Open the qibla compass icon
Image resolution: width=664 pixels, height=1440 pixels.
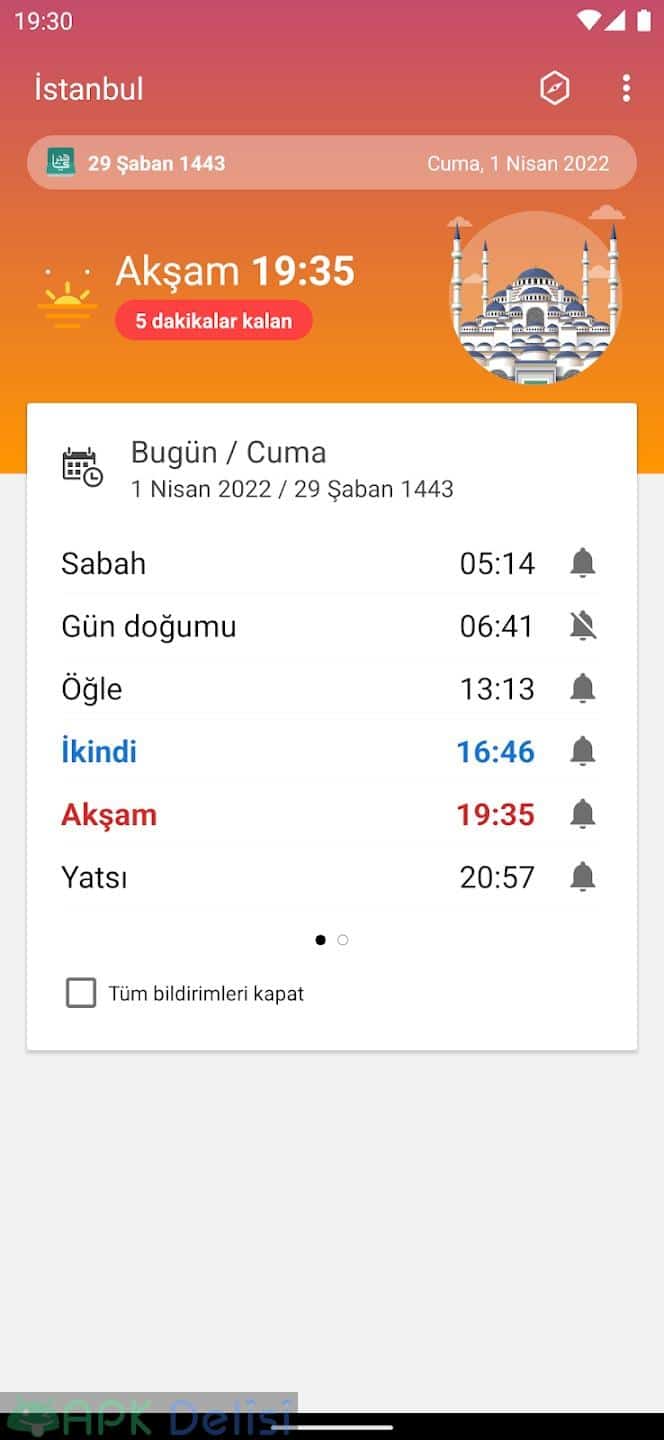(x=554, y=89)
